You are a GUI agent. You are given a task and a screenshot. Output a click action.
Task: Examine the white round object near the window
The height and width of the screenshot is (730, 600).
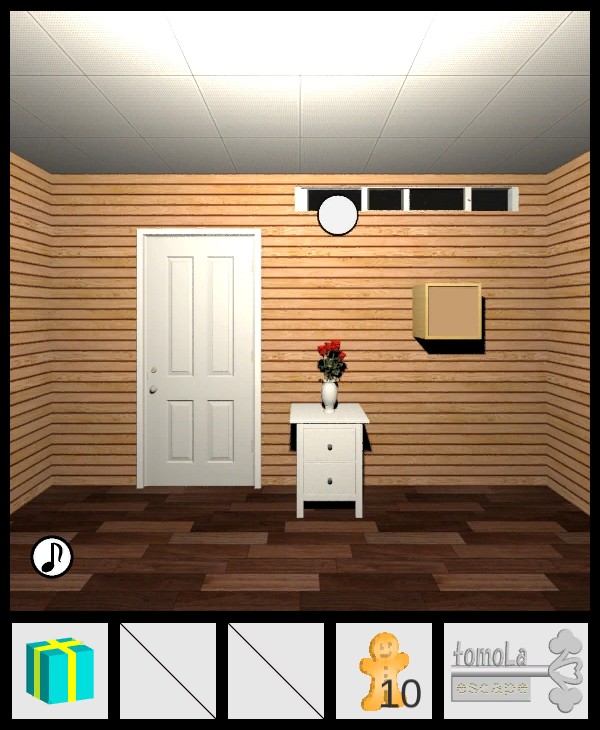click(x=338, y=215)
